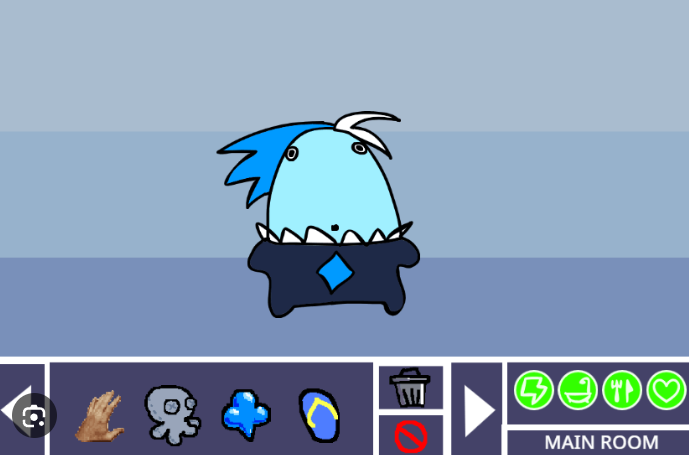Screen dimensions: 689x455
Task: Open the green heart happiness status
Action: tap(666, 389)
